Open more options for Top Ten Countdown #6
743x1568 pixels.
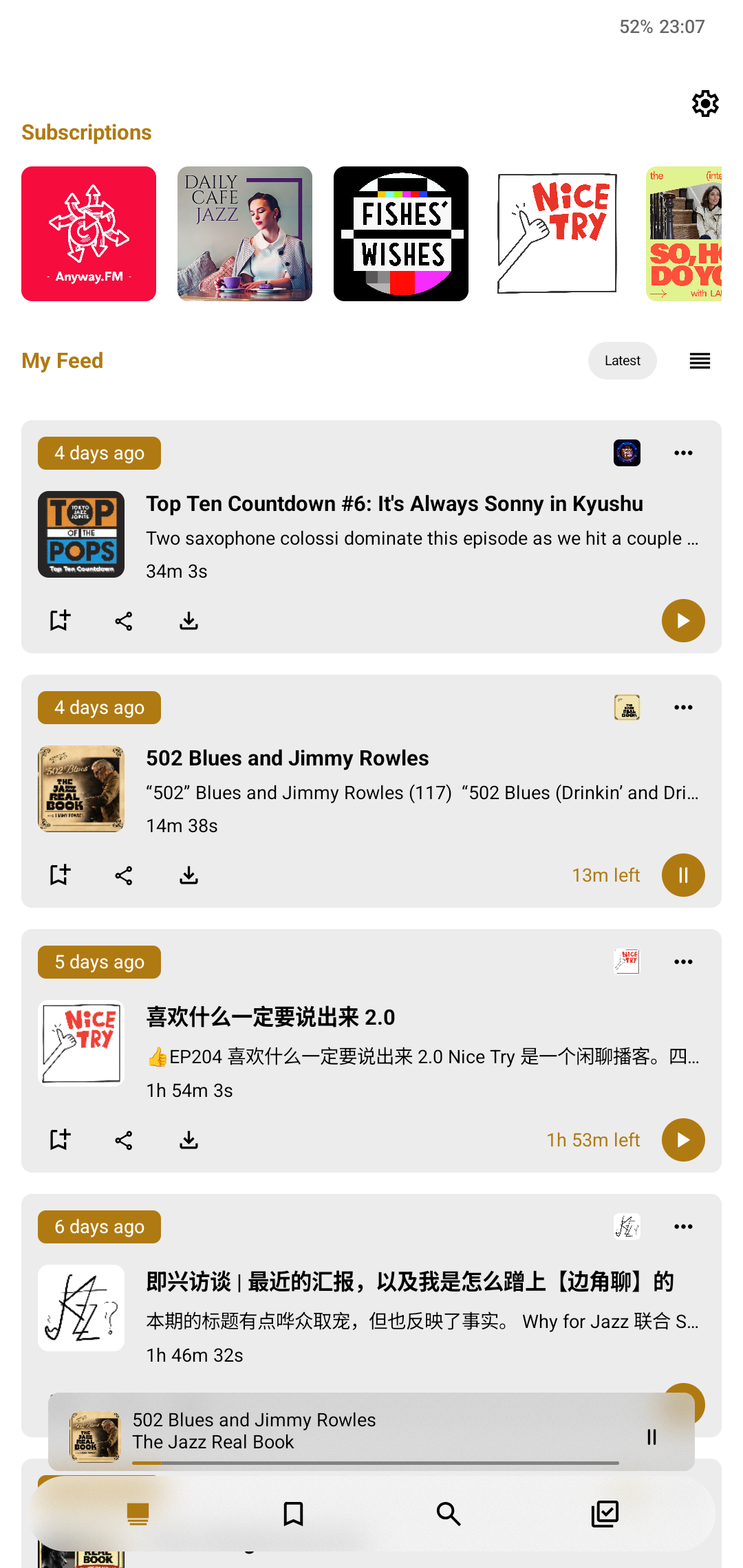coord(683,453)
